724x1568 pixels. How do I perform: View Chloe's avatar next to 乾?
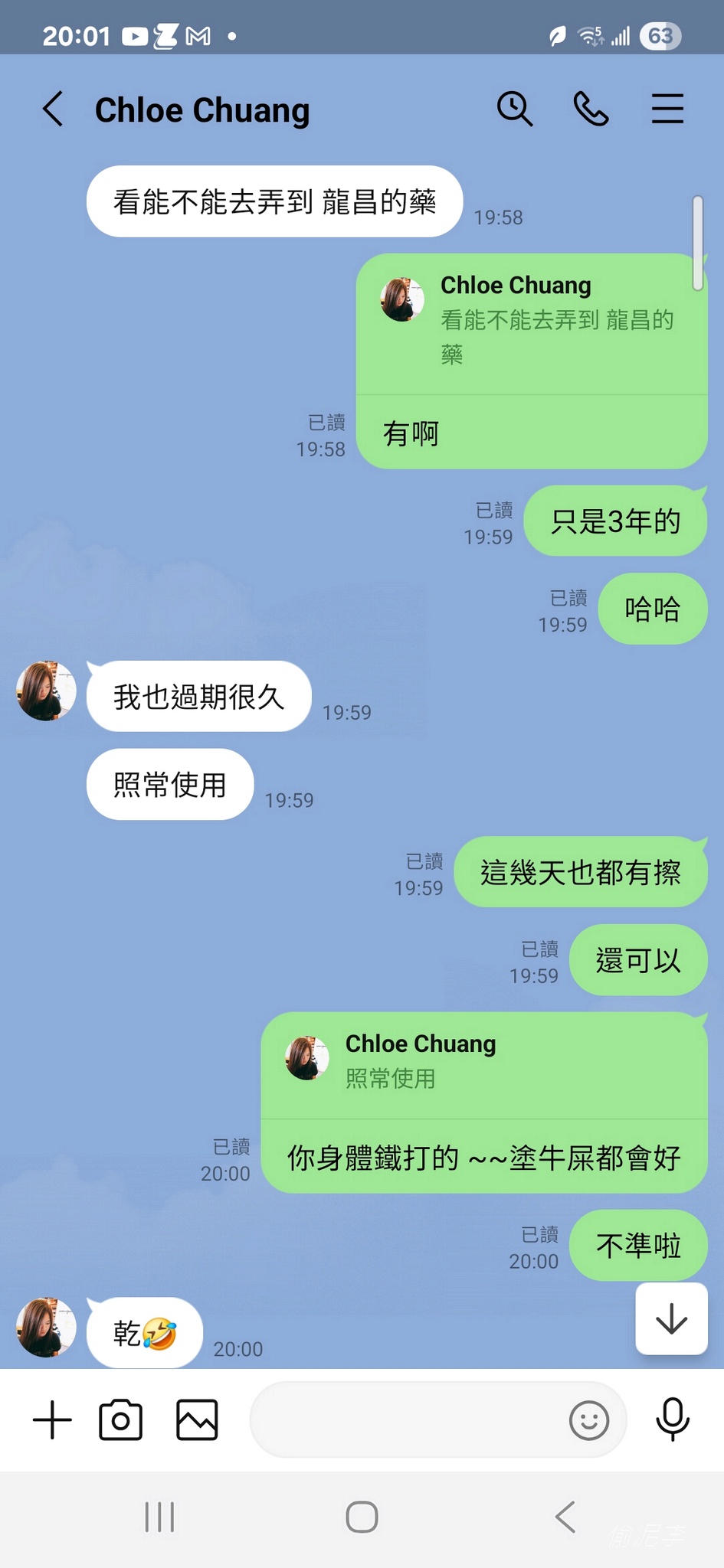point(47,1327)
